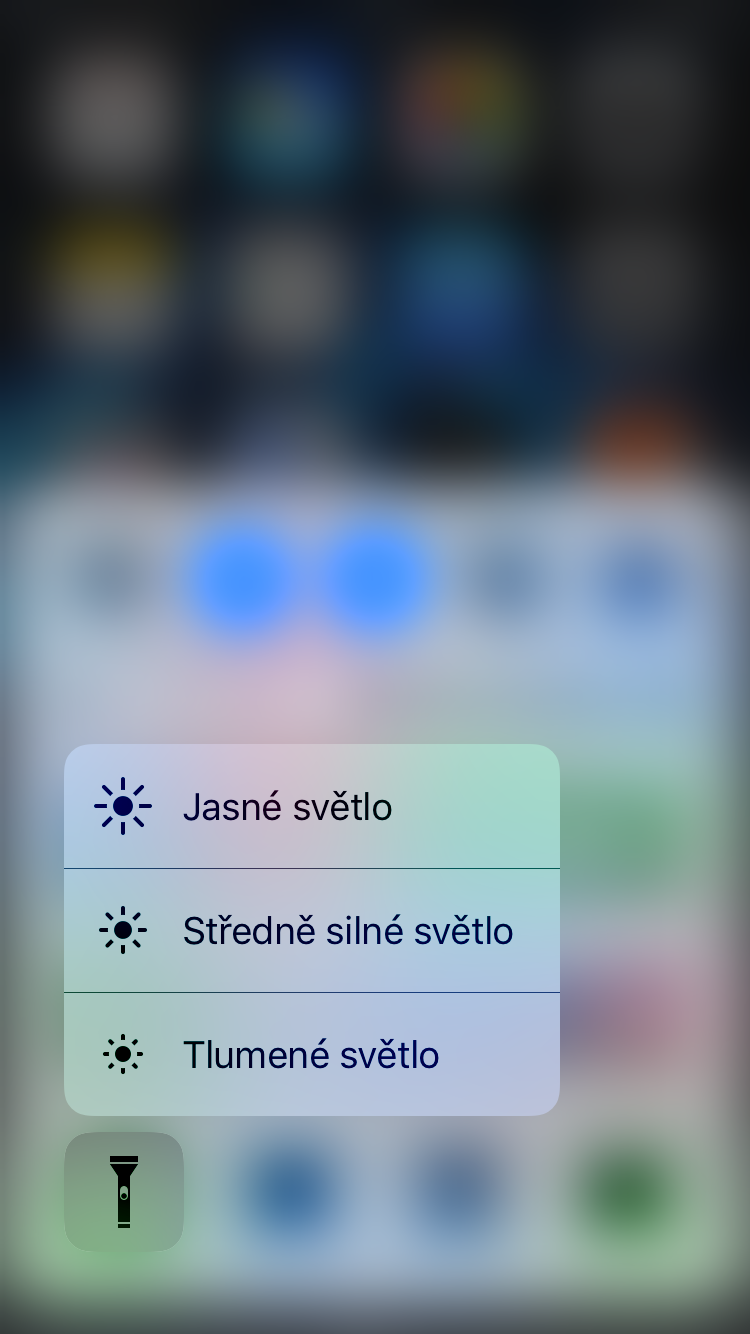
Task: Select Jasné světlo brightness option
Action: (311, 807)
